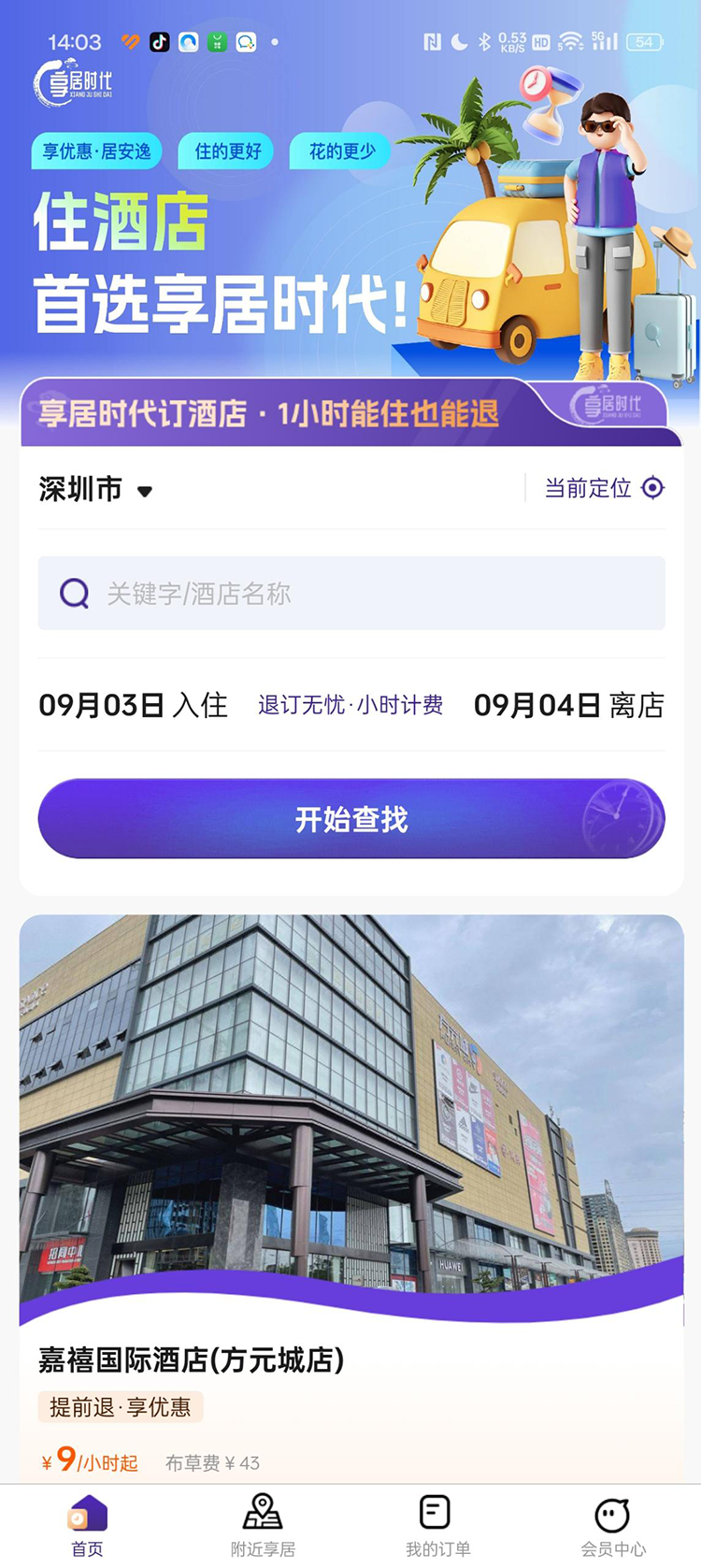This screenshot has height=1568, width=701.
Task: Open 我的订单 orders icon
Action: (x=434, y=1509)
